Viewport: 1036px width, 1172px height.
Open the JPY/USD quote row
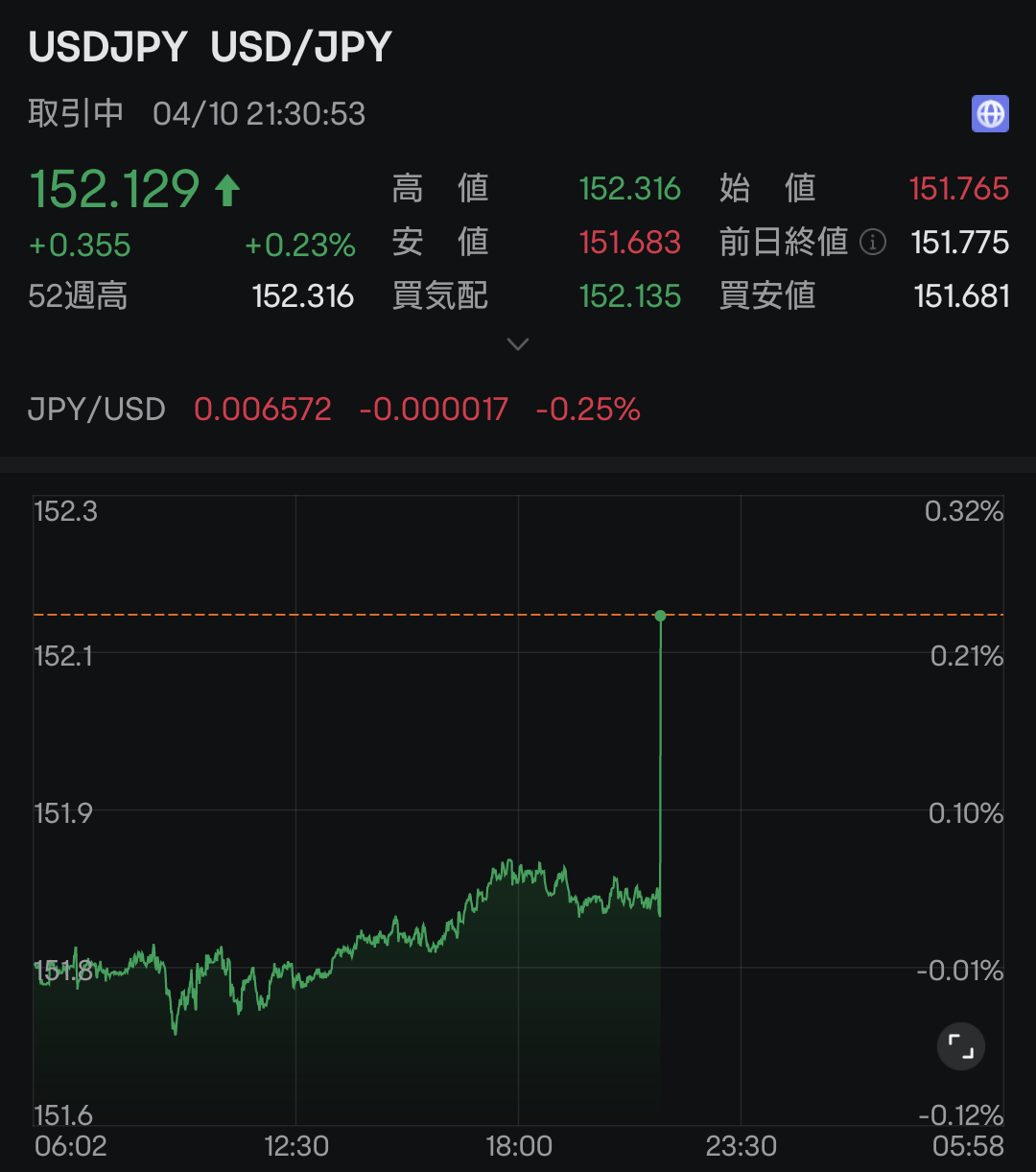click(x=334, y=410)
